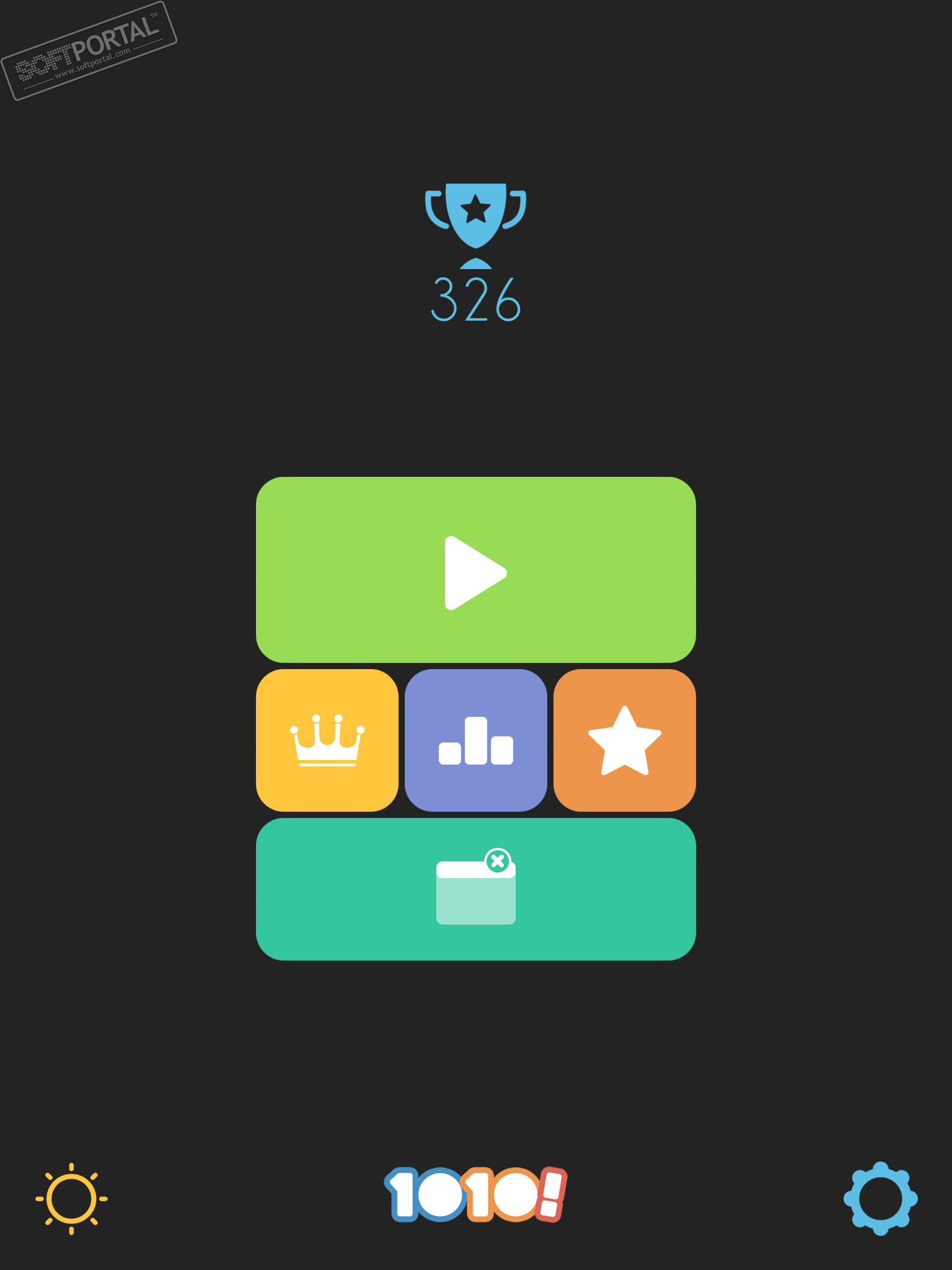Start a new game with the play button
The height and width of the screenshot is (1270, 952).
(475, 570)
